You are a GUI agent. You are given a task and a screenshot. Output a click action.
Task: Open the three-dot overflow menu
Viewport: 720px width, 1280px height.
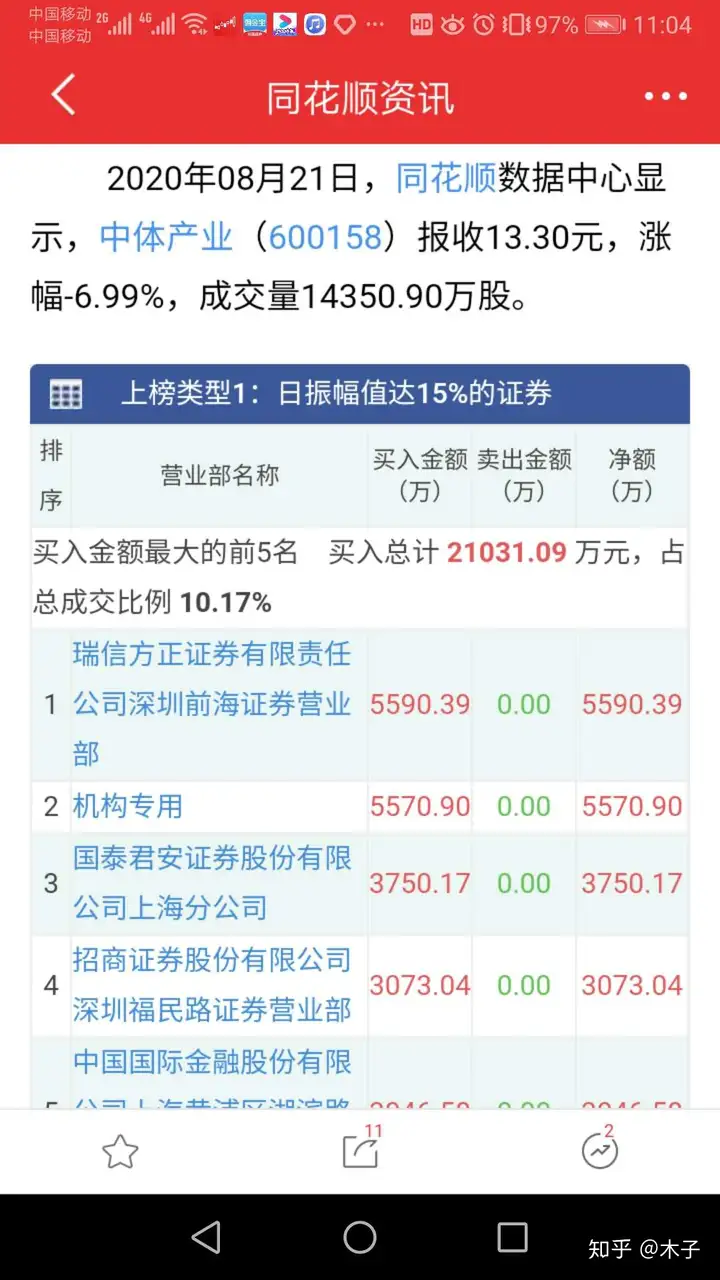[665, 97]
